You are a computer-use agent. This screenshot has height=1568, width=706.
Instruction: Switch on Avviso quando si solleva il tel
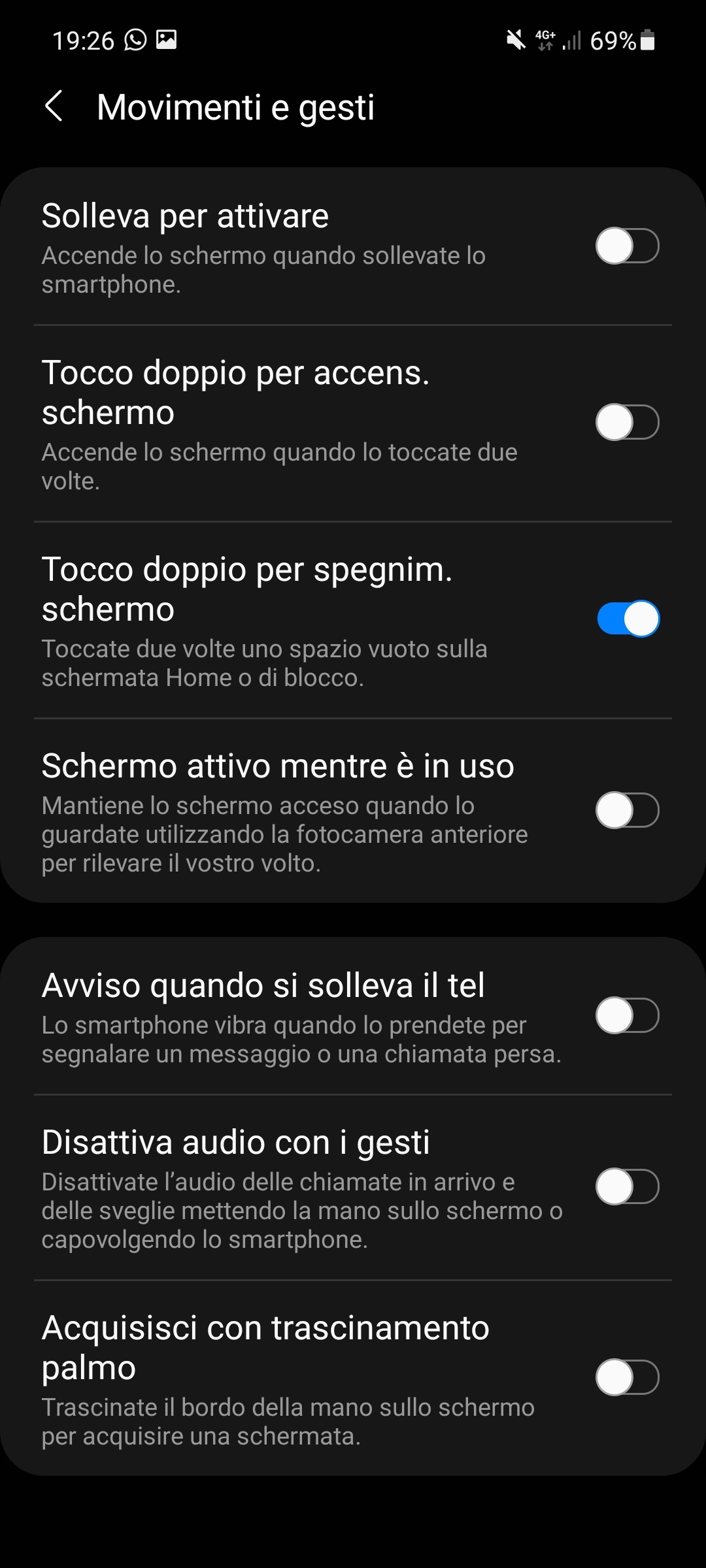[628, 1016]
